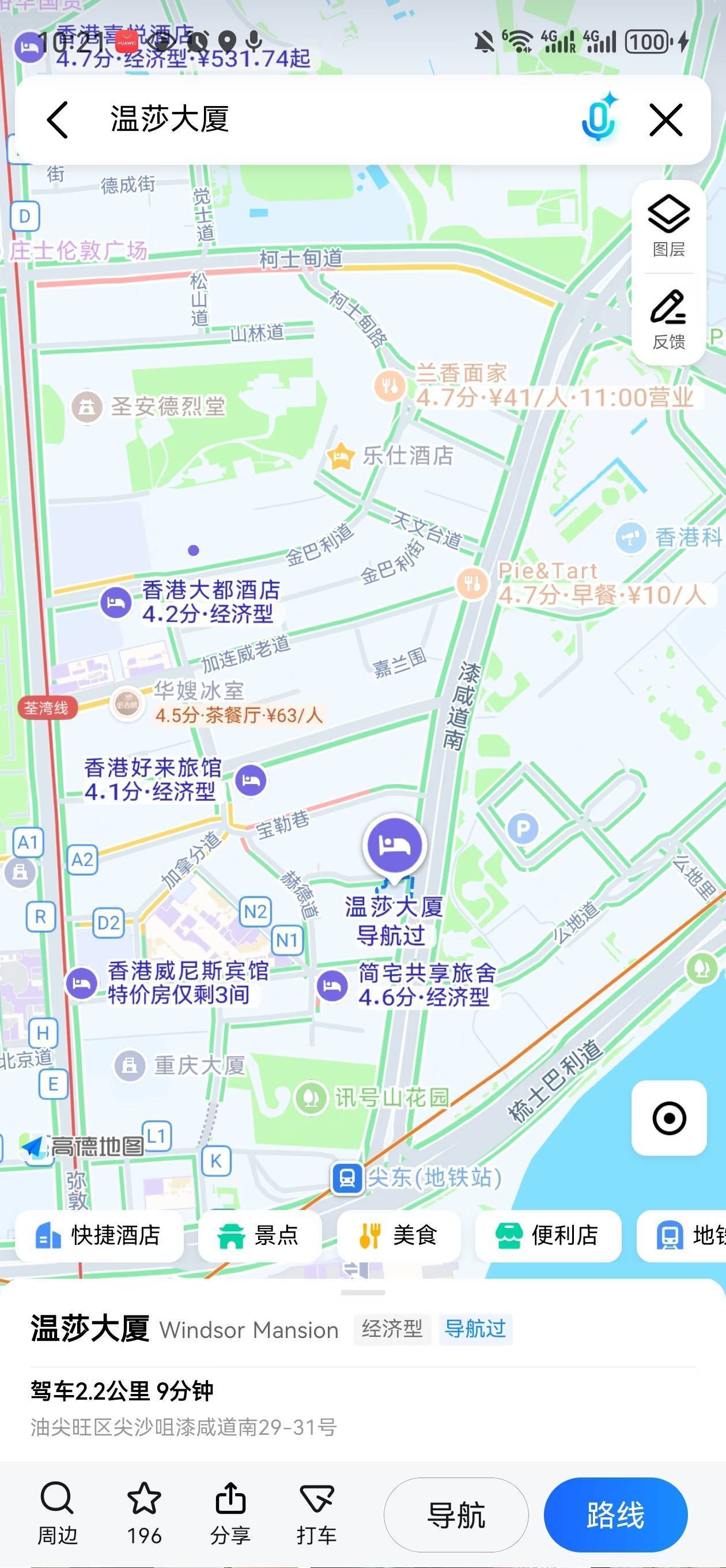View 路线 route options
This screenshot has width=726, height=1568.
pyautogui.click(x=615, y=1514)
